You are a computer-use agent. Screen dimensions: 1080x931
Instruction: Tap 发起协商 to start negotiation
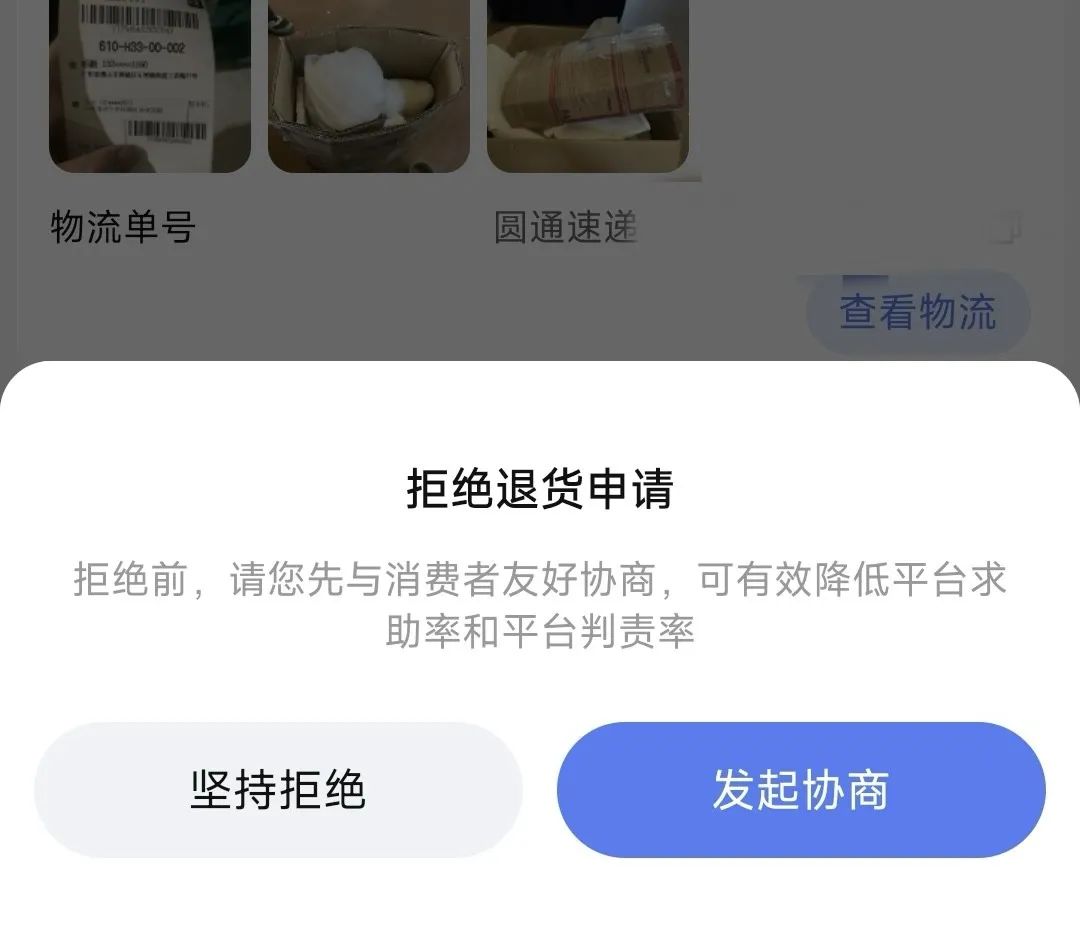[x=801, y=790]
